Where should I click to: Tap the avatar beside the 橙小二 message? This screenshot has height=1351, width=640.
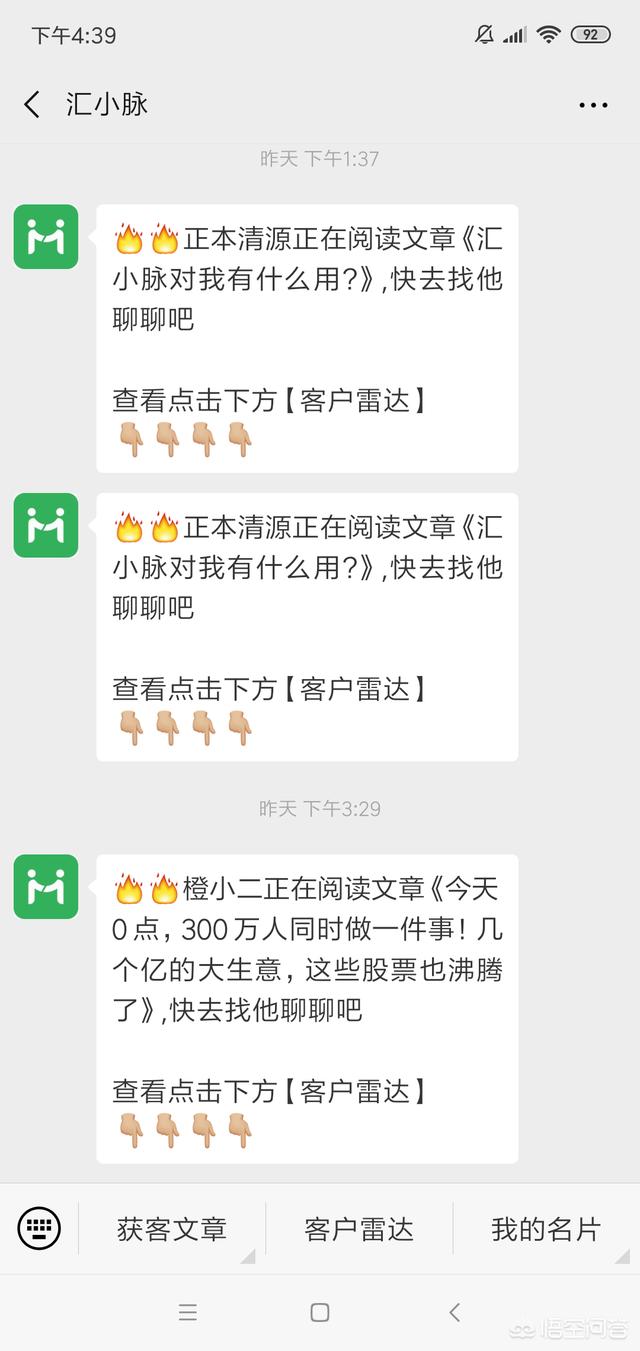coord(46,887)
